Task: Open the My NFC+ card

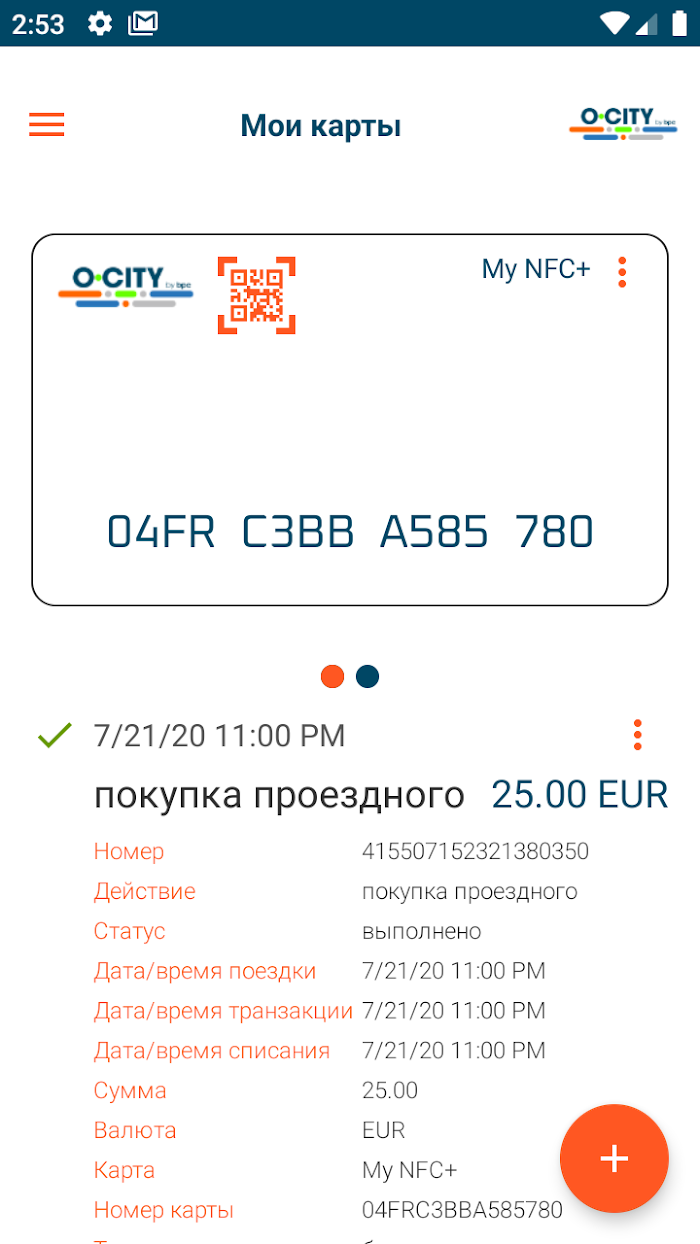Action: (350, 420)
